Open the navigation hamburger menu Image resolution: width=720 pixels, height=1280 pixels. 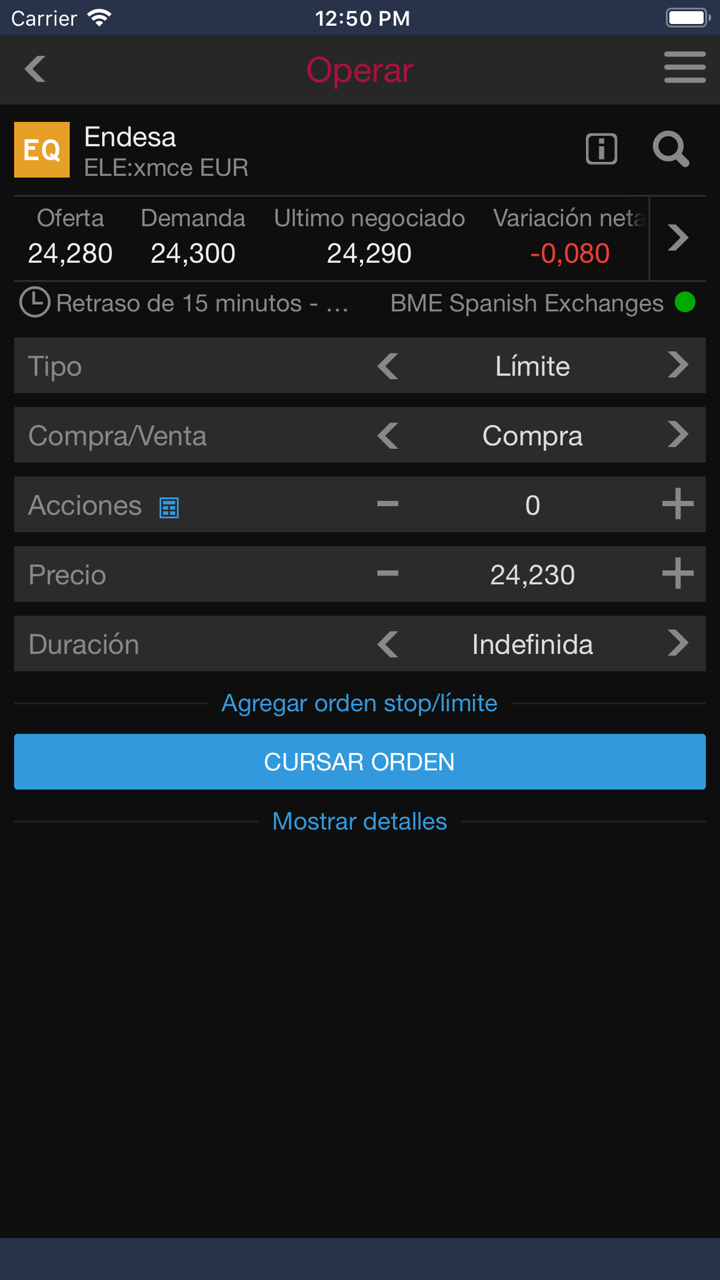(x=684, y=68)
